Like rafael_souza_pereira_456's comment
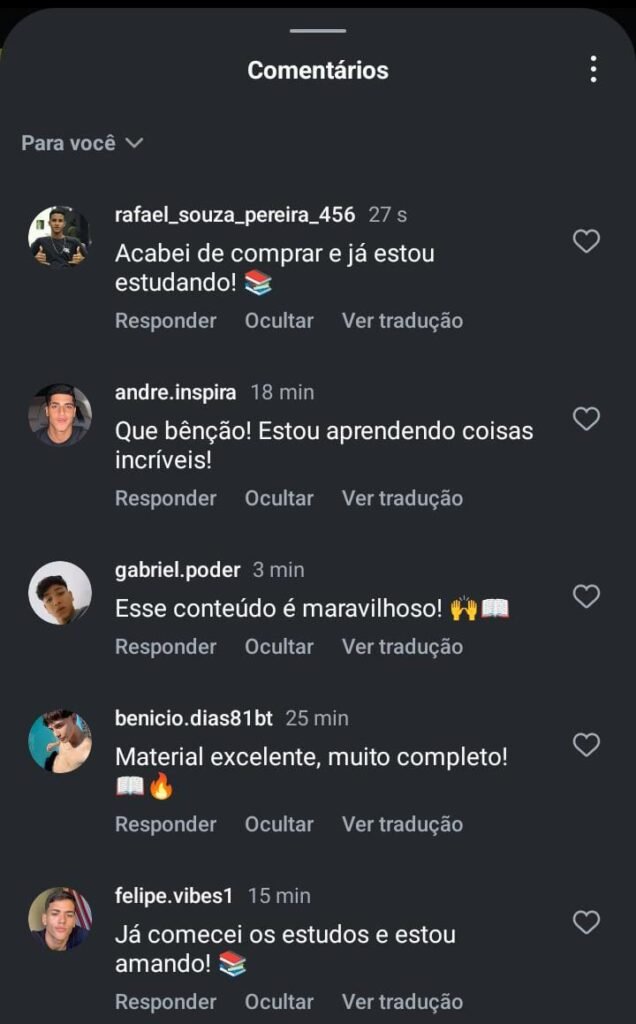 point(586,241)
